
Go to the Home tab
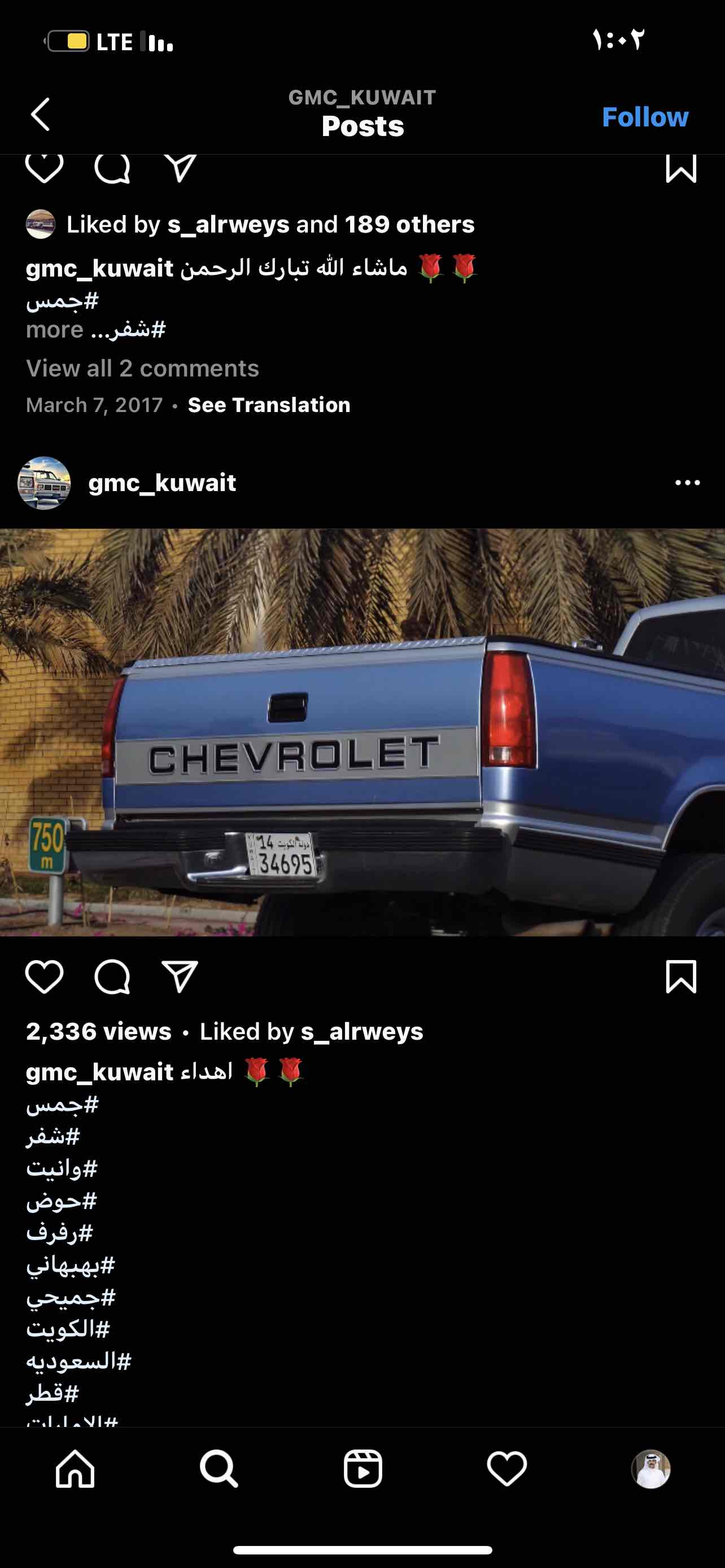75,1468
